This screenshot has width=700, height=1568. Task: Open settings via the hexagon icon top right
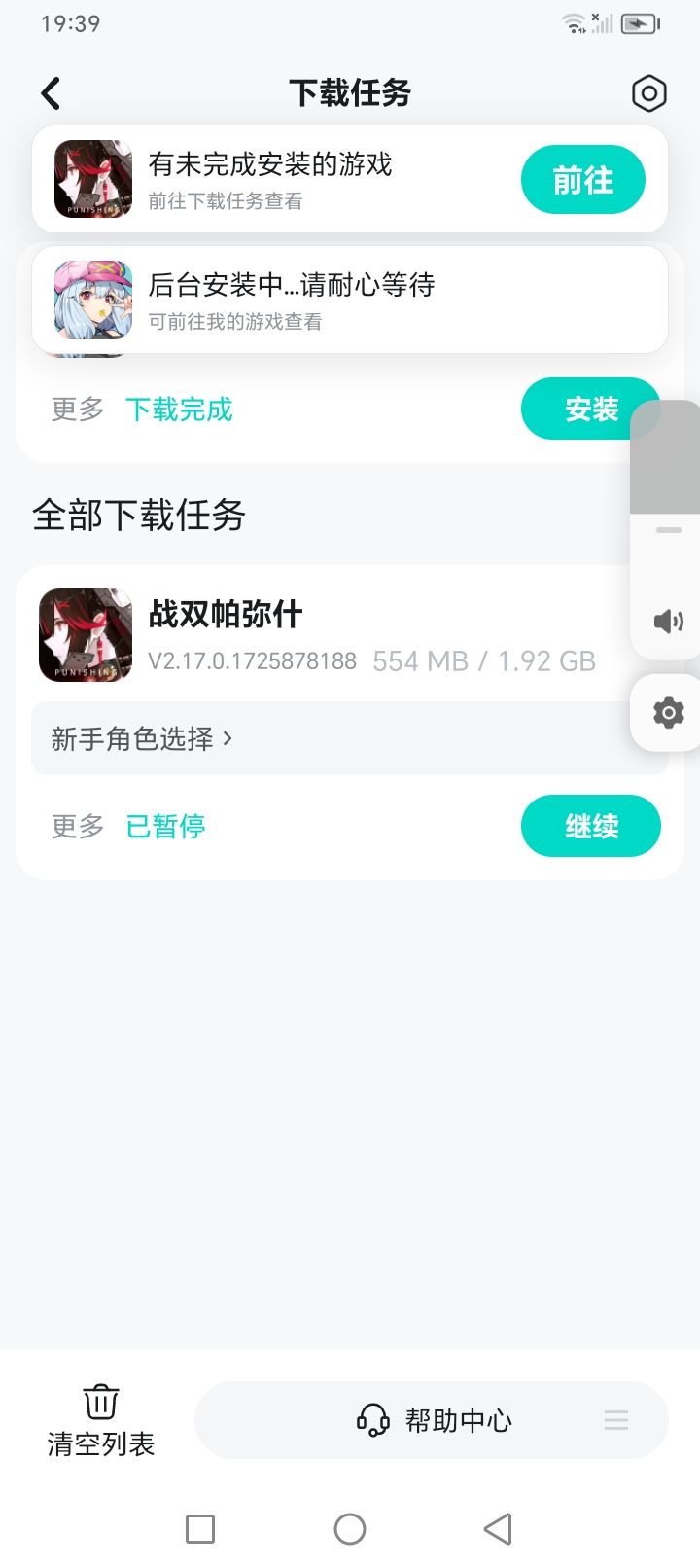648,92
